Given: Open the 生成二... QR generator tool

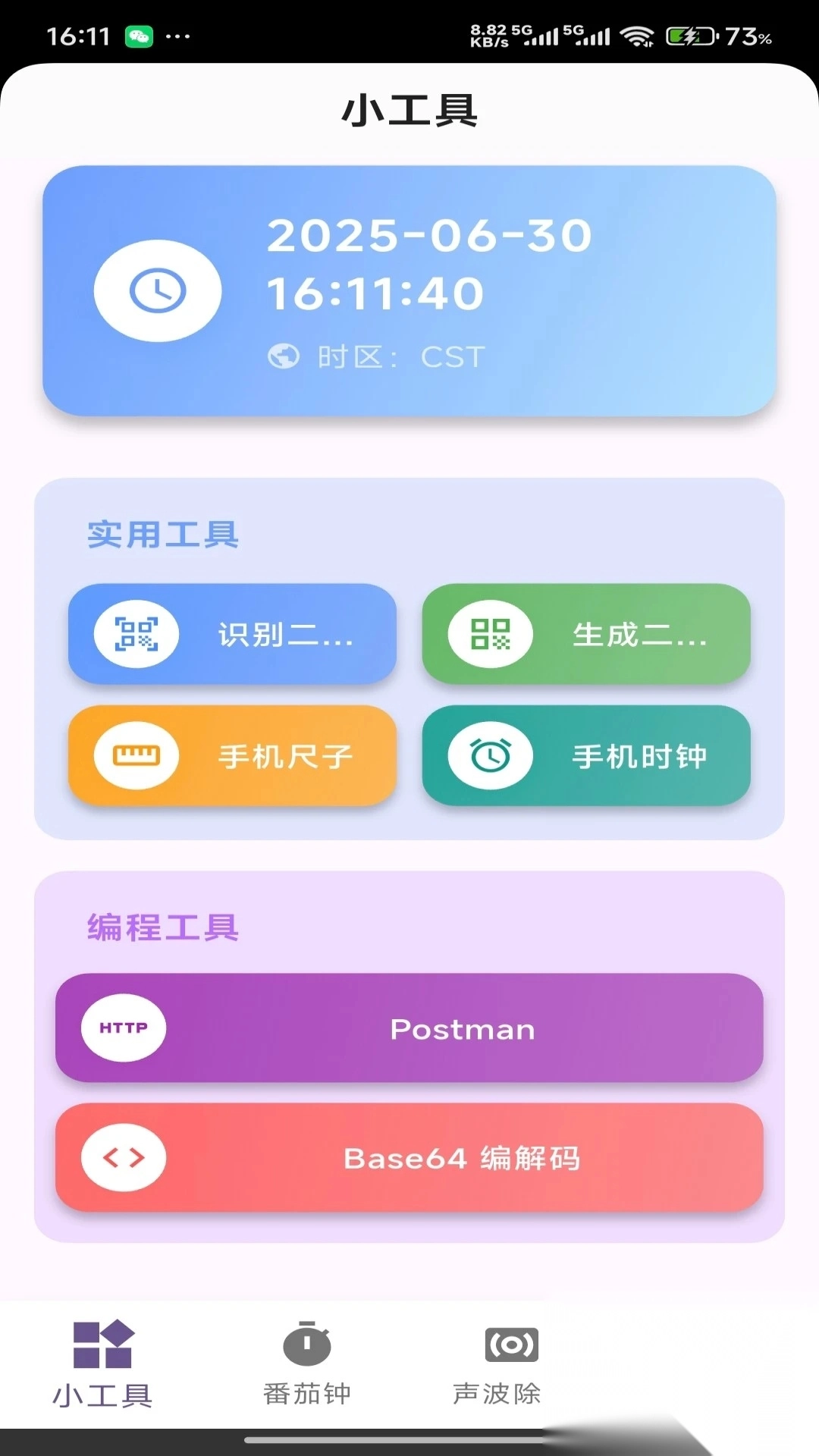Looking at the screenshot, I should click(x=586, y=634).
